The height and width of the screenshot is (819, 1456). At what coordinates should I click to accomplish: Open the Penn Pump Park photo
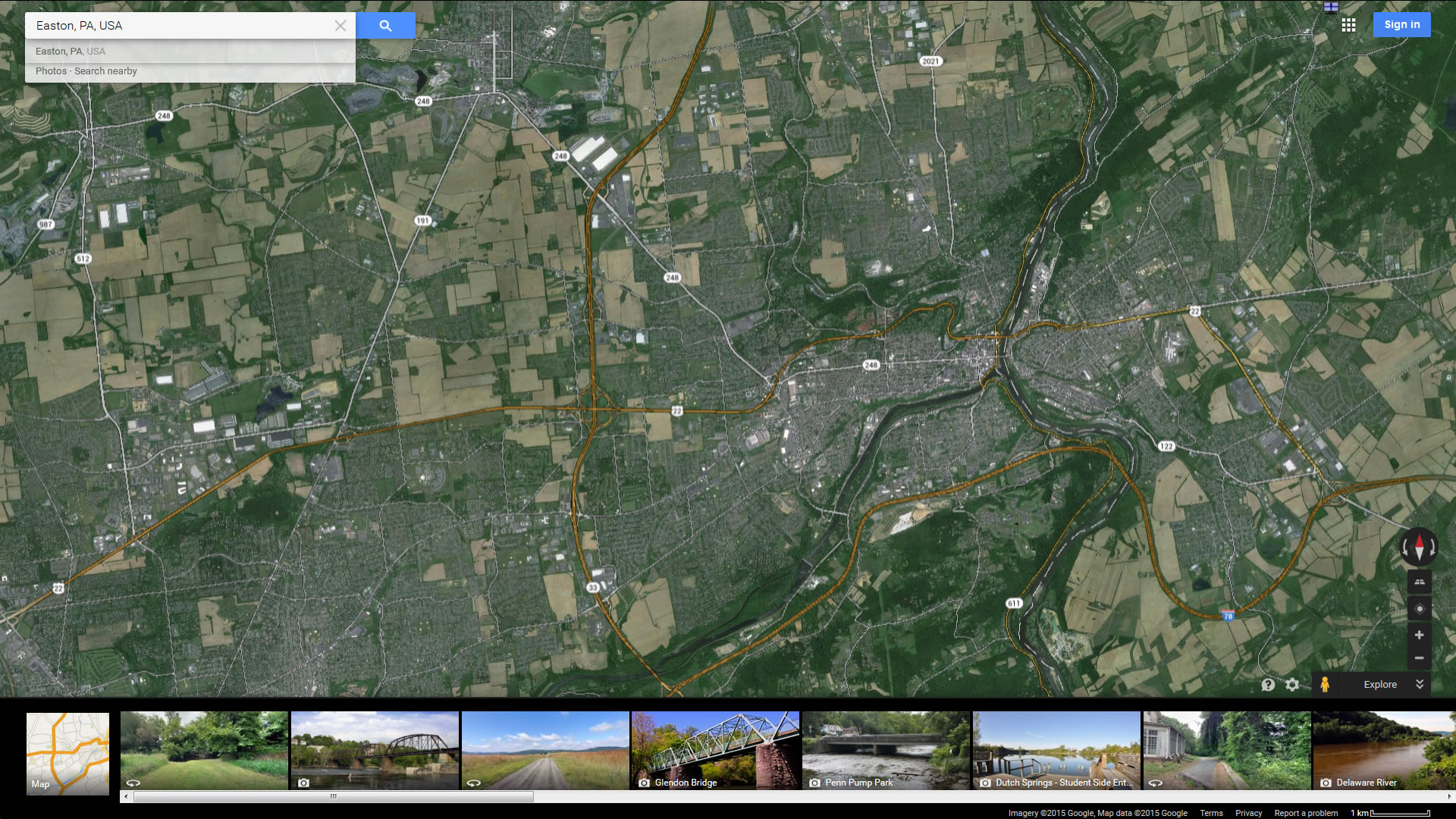[886, 750]
